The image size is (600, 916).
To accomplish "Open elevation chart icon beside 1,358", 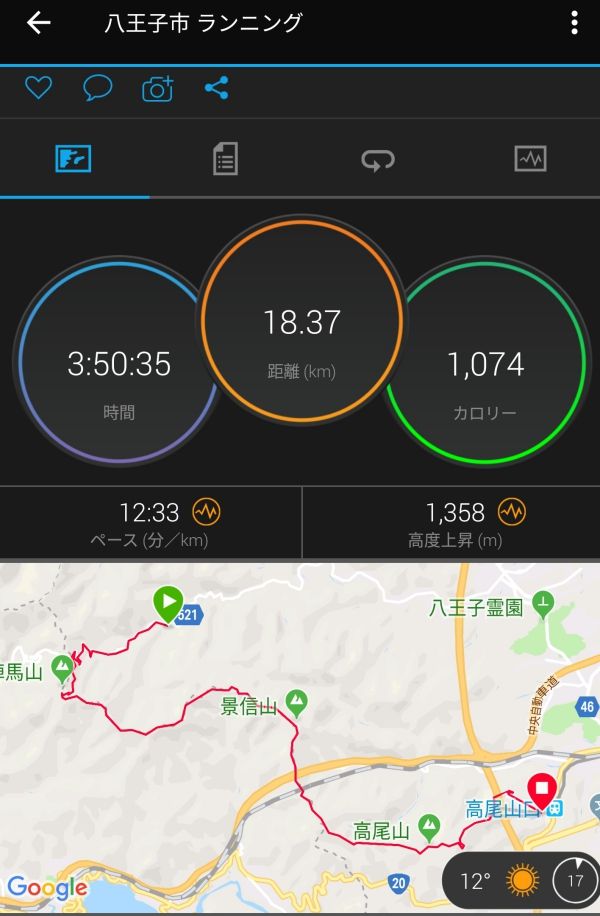I will point(511,513).
